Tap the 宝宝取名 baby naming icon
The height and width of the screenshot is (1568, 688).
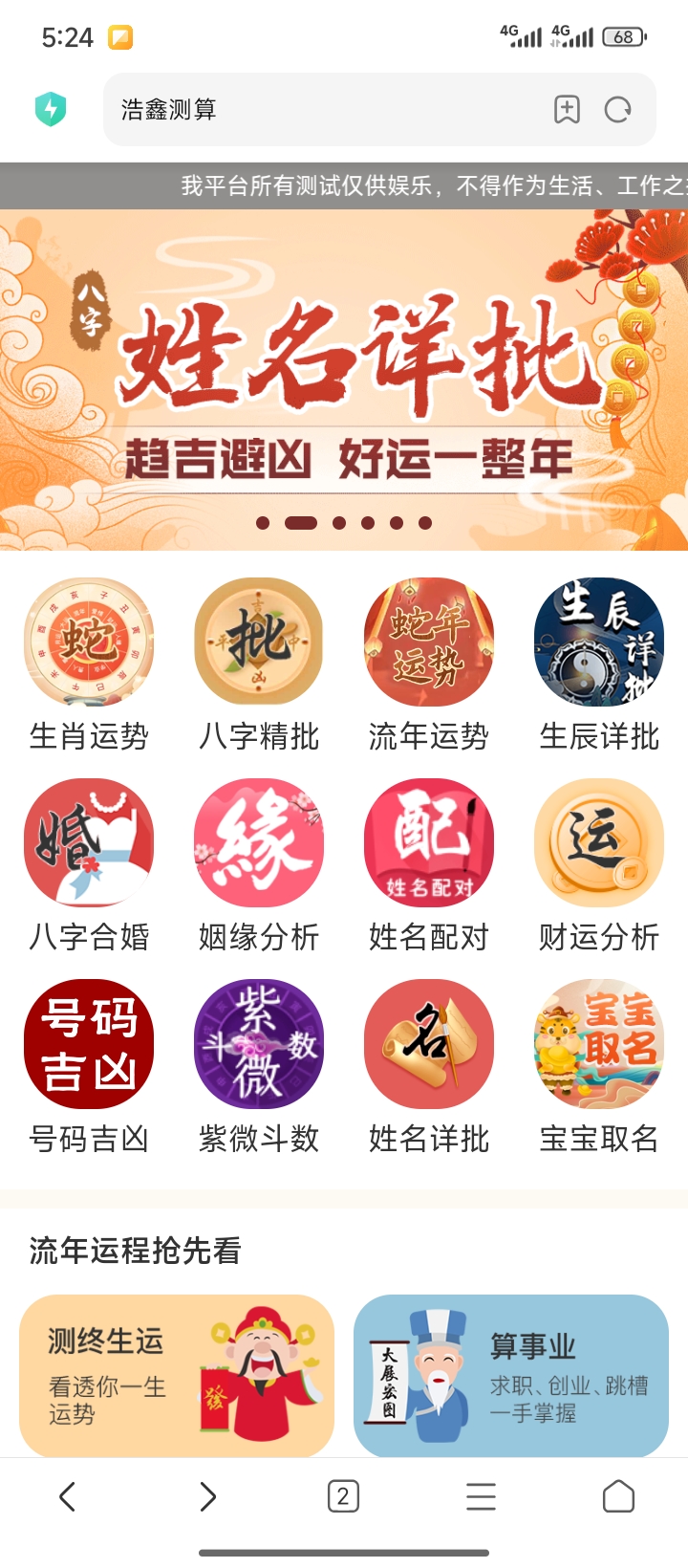tap(598, 1044)
